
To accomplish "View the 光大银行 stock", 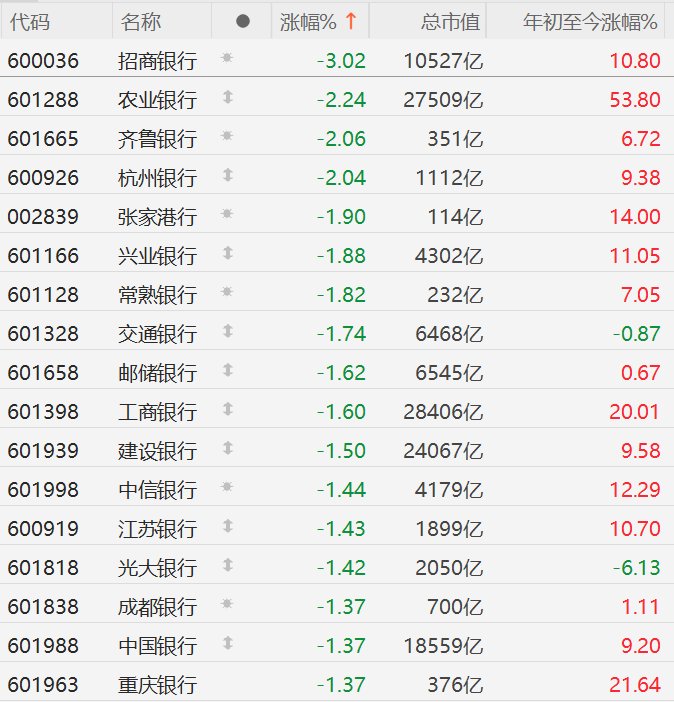I will tap(157, 567).
